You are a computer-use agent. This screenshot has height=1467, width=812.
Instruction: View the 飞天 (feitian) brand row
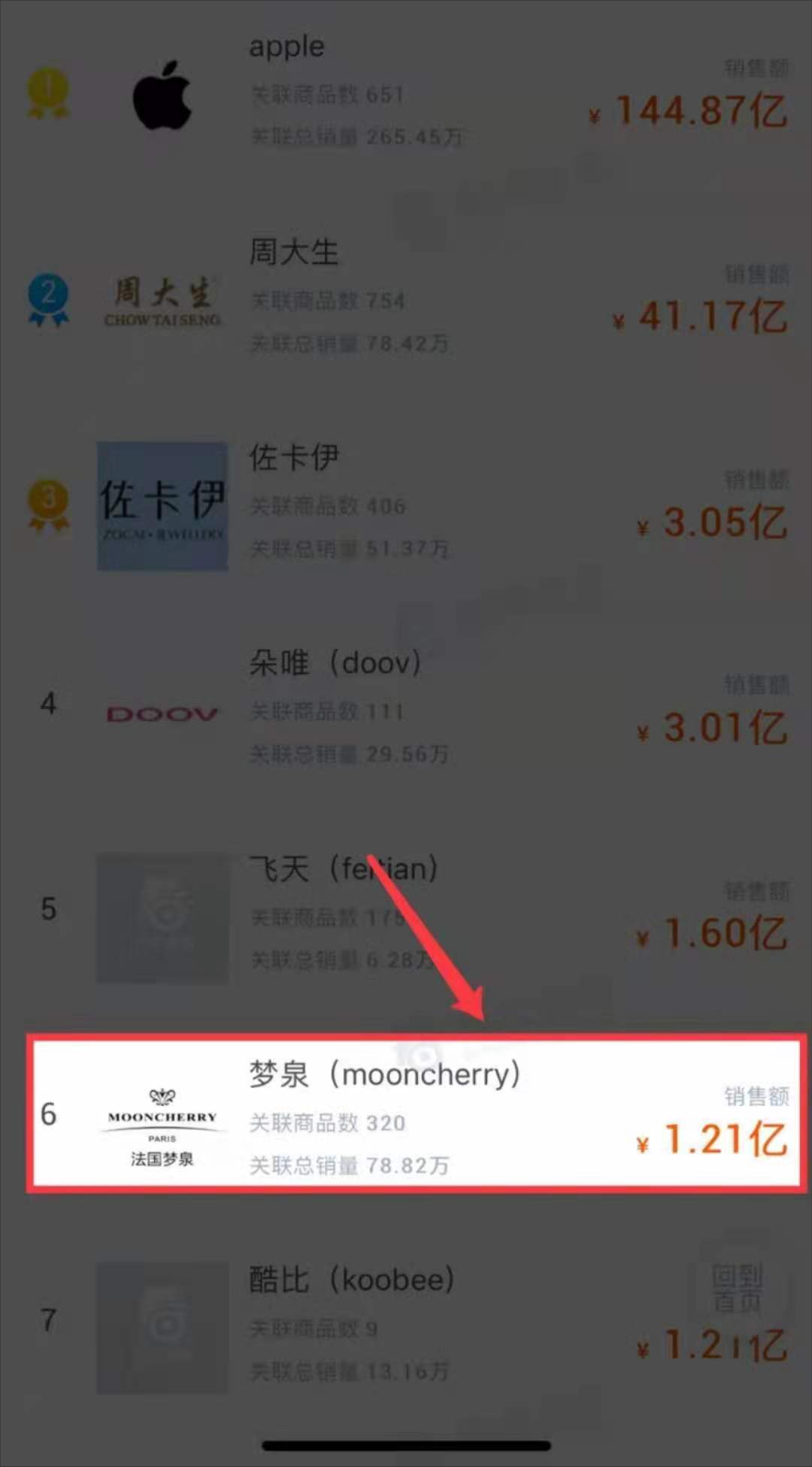(x=406, y=914)
